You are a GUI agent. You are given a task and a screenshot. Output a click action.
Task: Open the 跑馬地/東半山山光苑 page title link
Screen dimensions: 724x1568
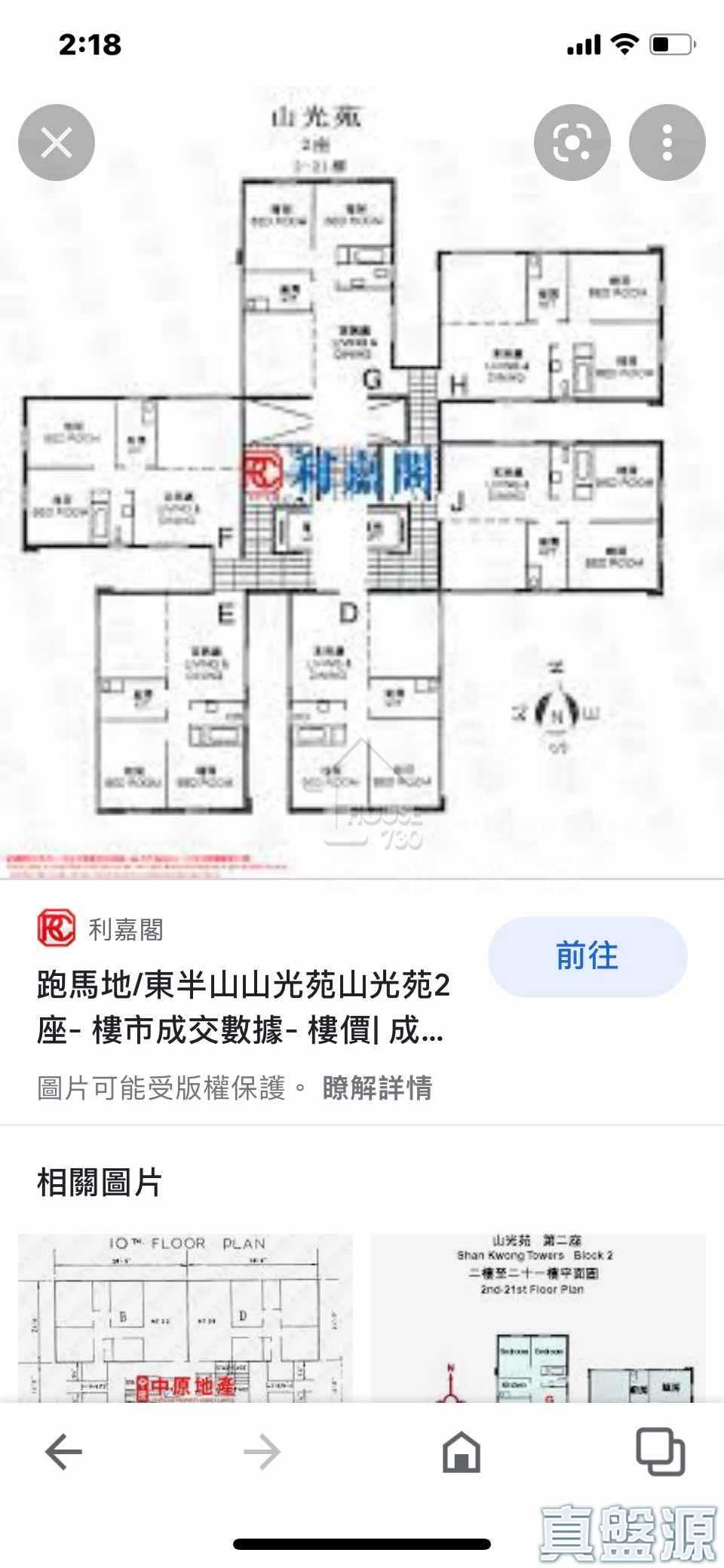[x=243, y=1008]
